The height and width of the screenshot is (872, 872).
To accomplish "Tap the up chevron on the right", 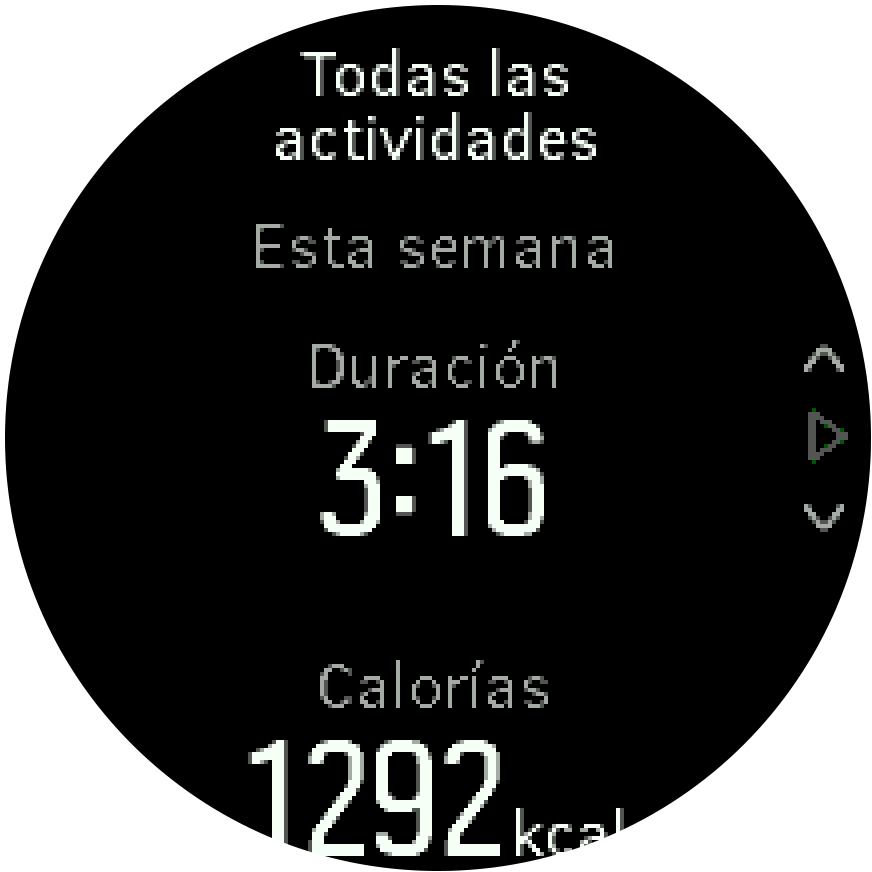I will [824, 361].
